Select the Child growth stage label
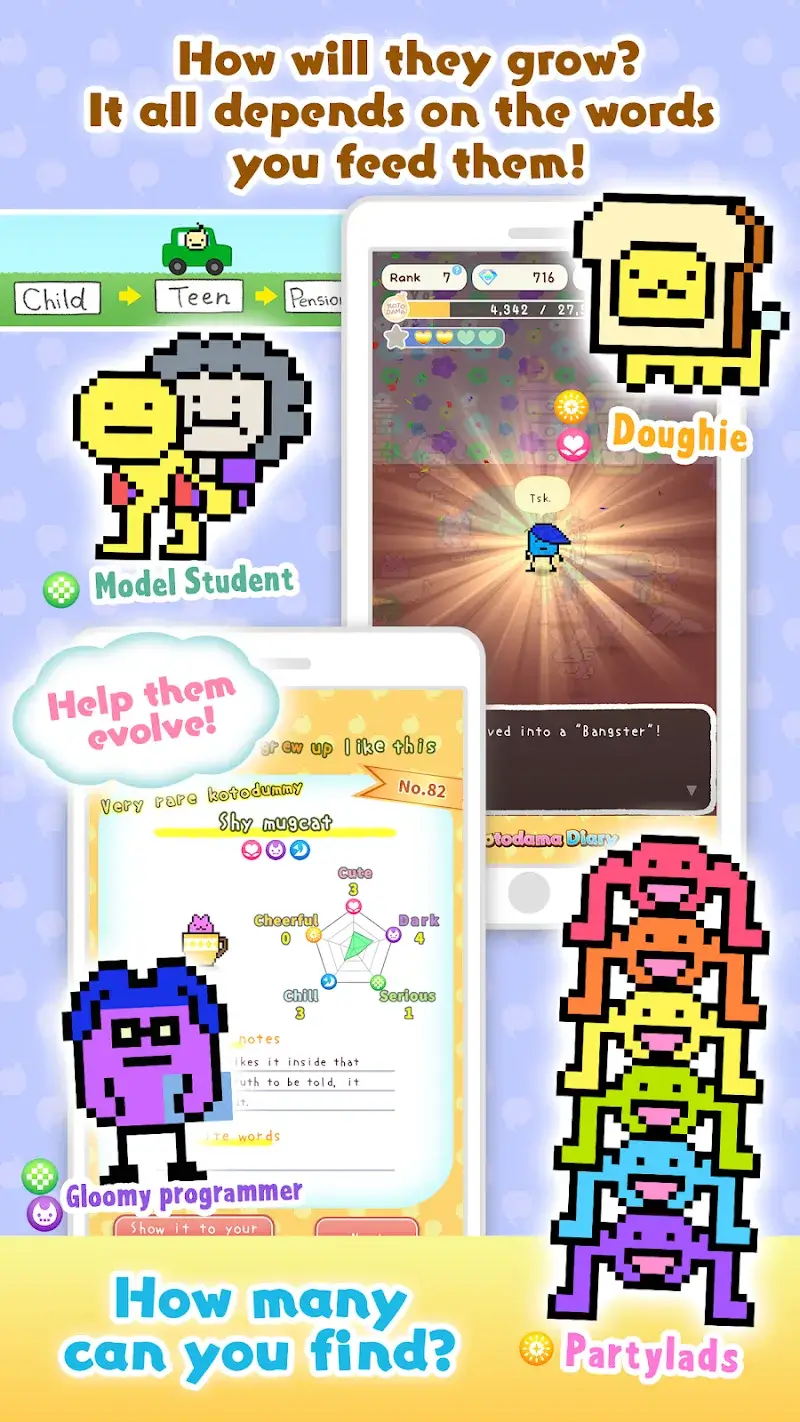The width and height of the screenshot is (800, 1422). 55,299
